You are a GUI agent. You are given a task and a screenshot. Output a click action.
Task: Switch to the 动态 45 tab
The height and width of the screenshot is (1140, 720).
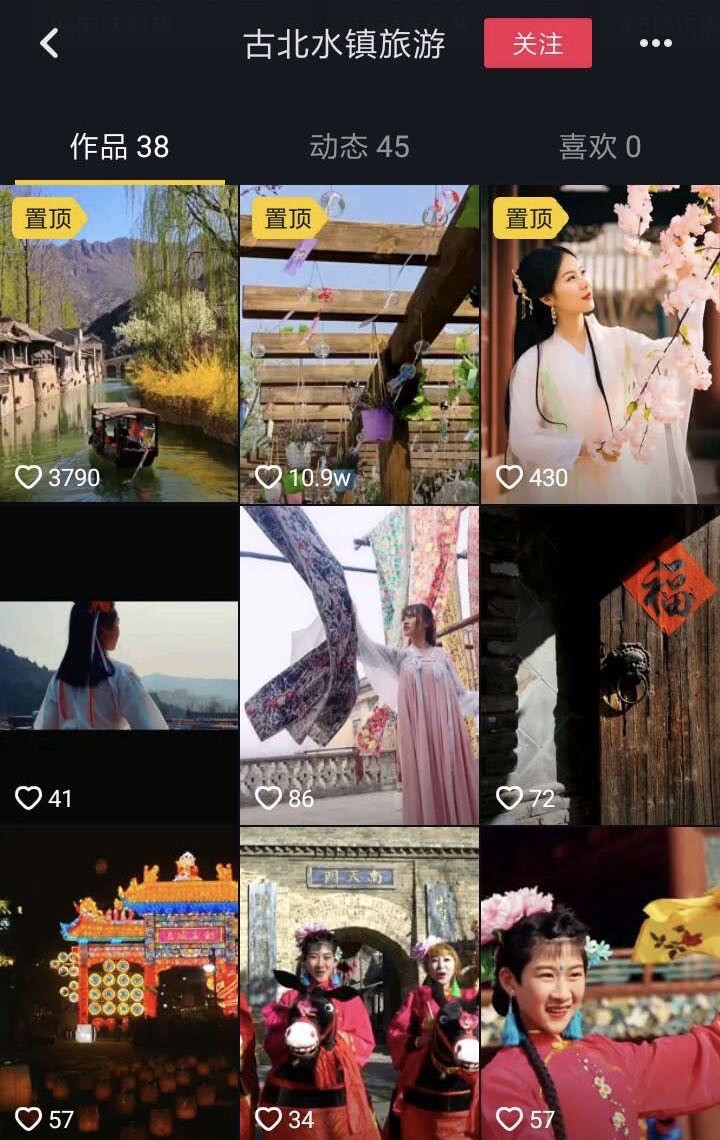coord(359,147)
